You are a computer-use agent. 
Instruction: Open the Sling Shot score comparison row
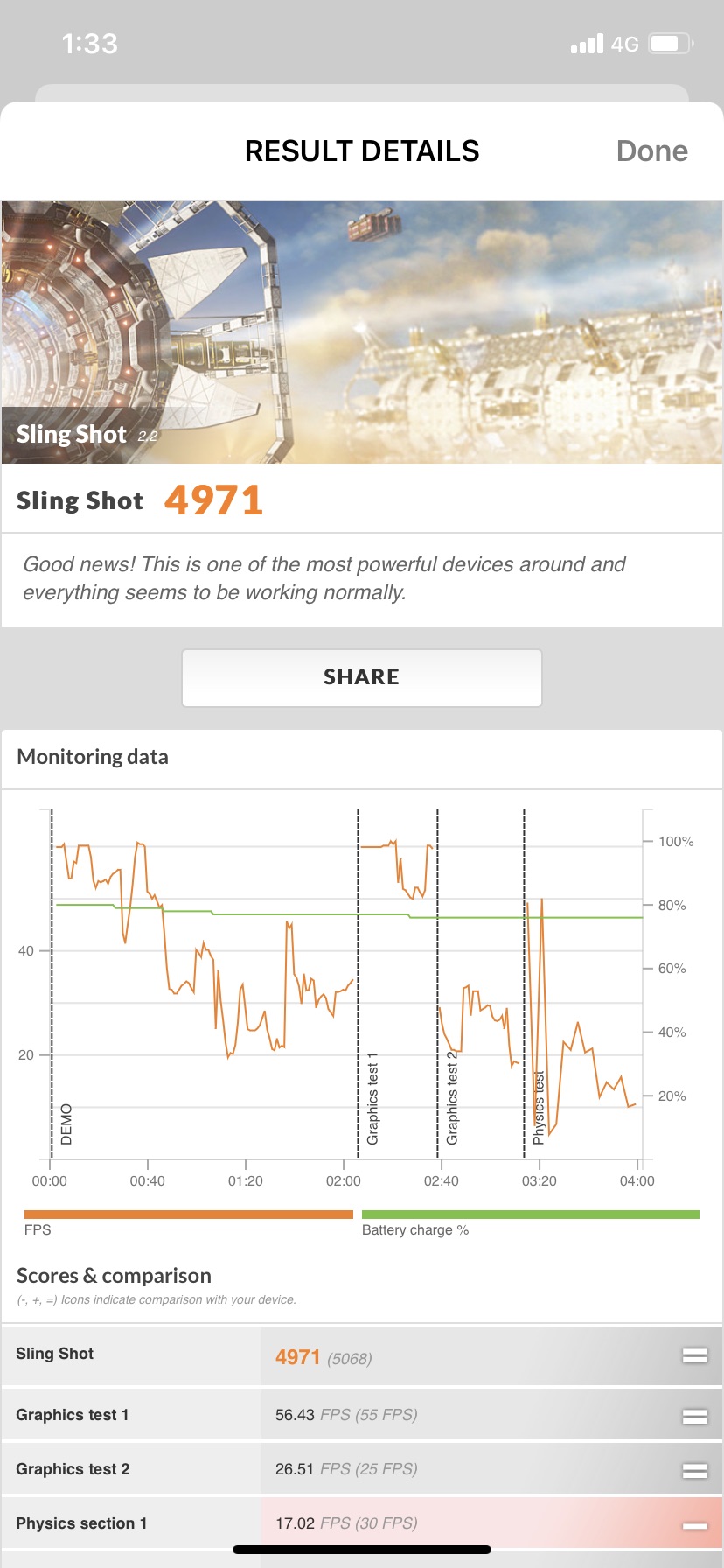coord(362,1355)
